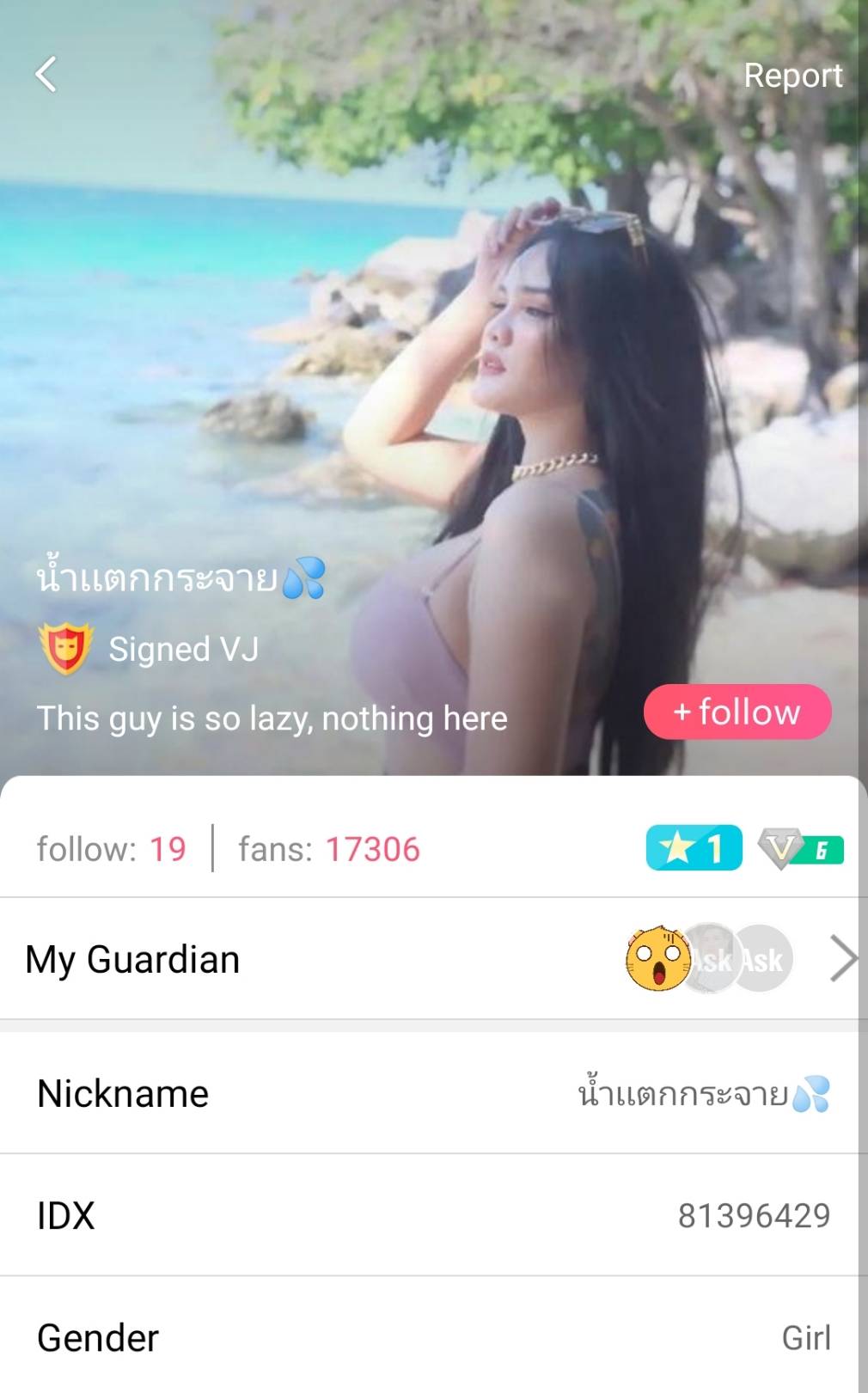Report this profile
The width and height of the screenshot is (868, 1393).
(792, 76)
